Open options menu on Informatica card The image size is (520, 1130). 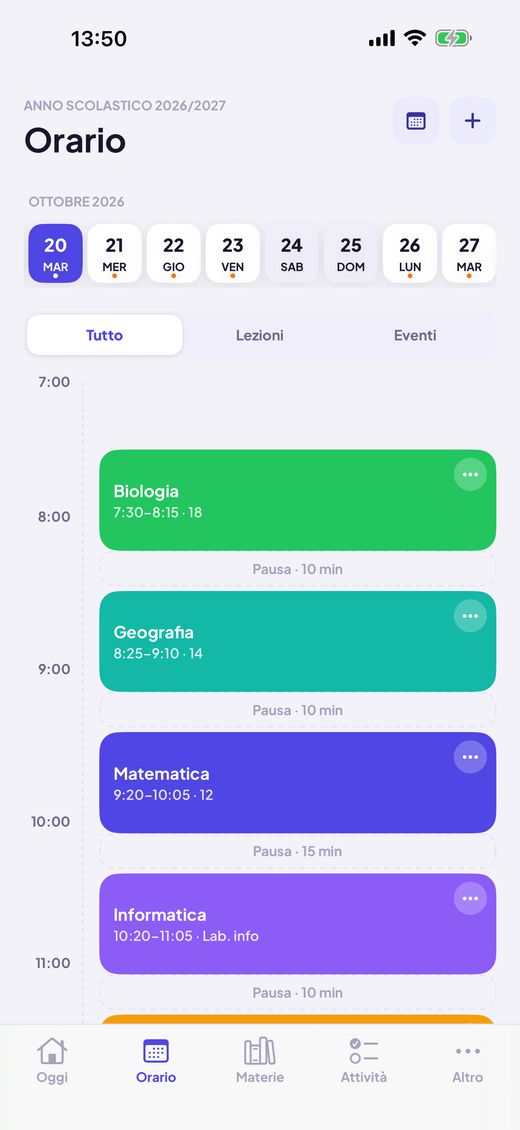(470, 898)
